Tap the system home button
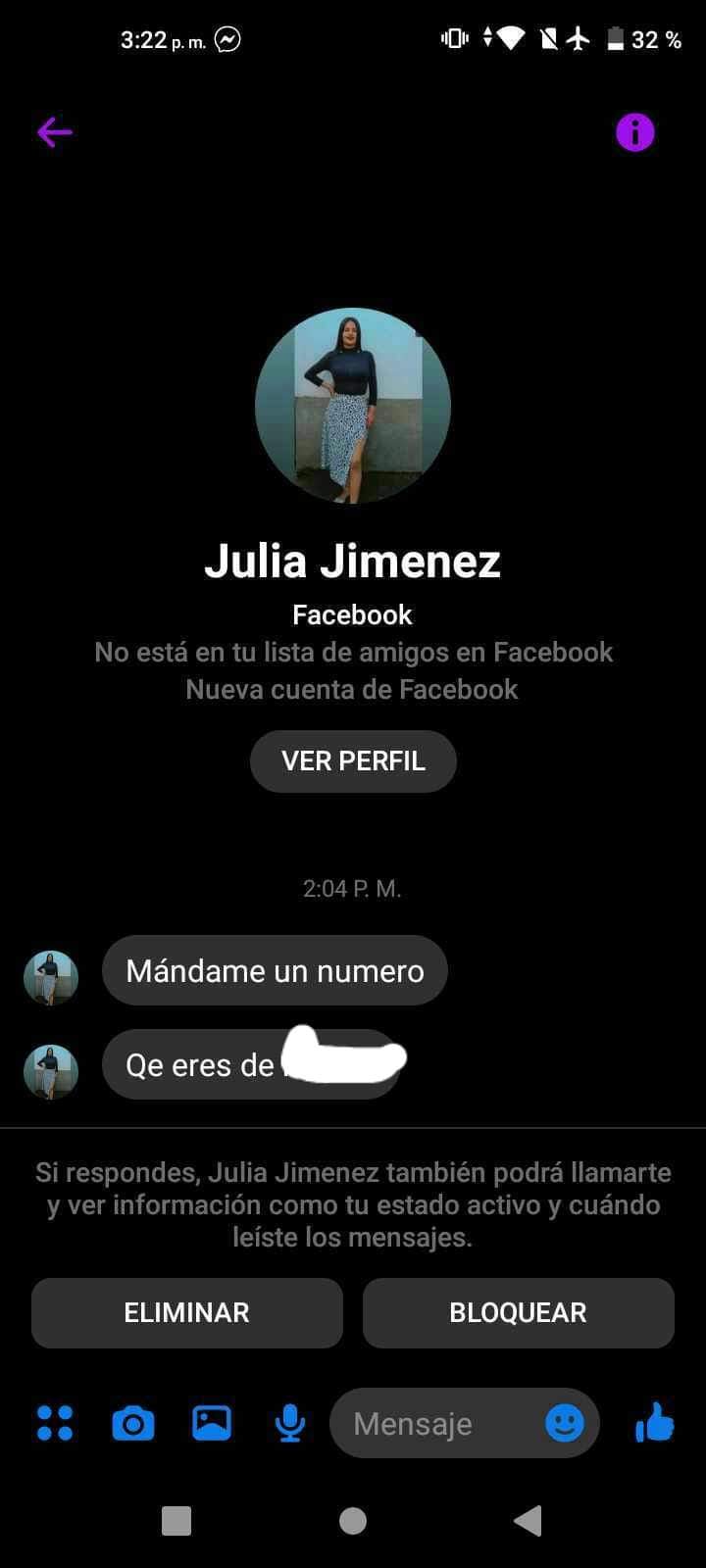The image size is (706, 1568). (353, 1521)
